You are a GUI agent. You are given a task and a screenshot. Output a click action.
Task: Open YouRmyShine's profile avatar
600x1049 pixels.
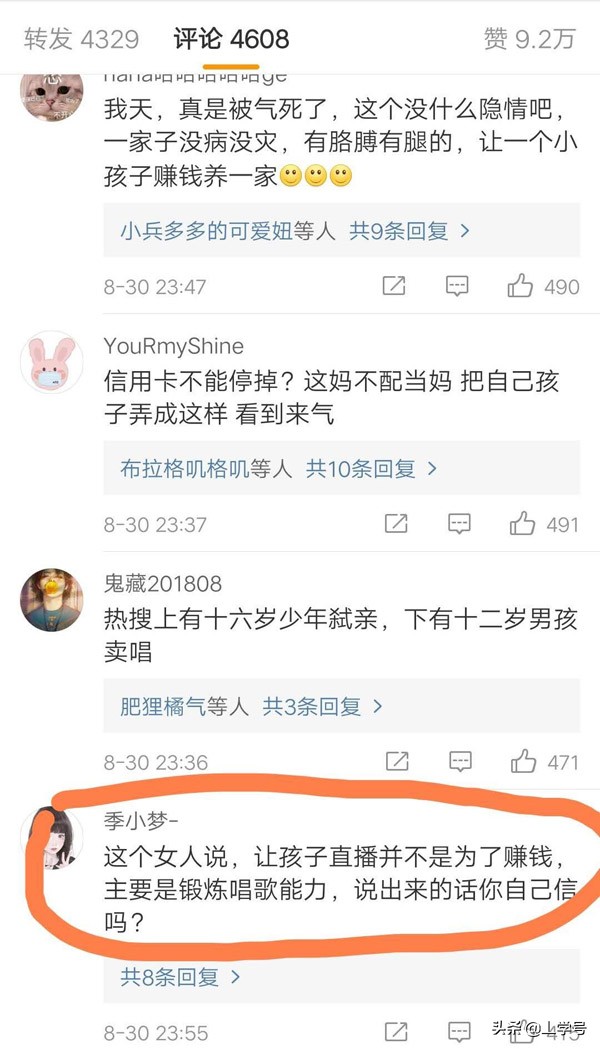(51, 363)
